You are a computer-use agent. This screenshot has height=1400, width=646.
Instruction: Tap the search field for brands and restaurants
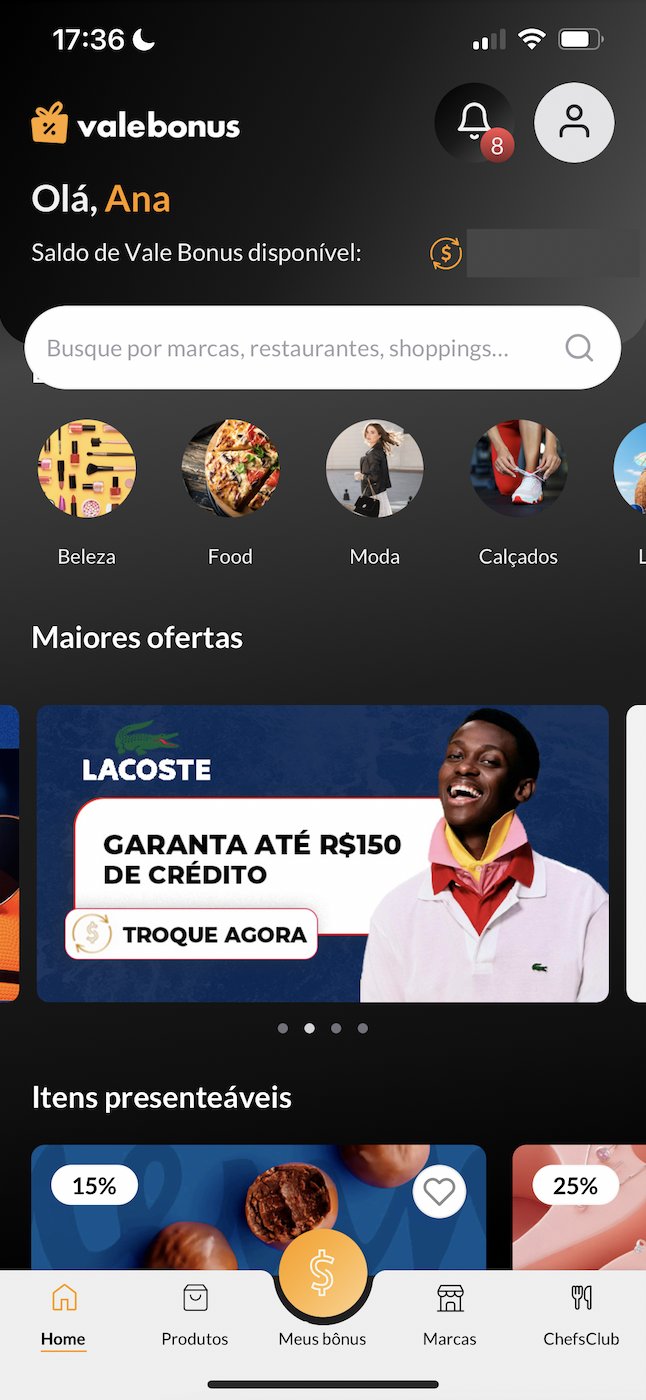pyautogui.click(x=300, y=348)
